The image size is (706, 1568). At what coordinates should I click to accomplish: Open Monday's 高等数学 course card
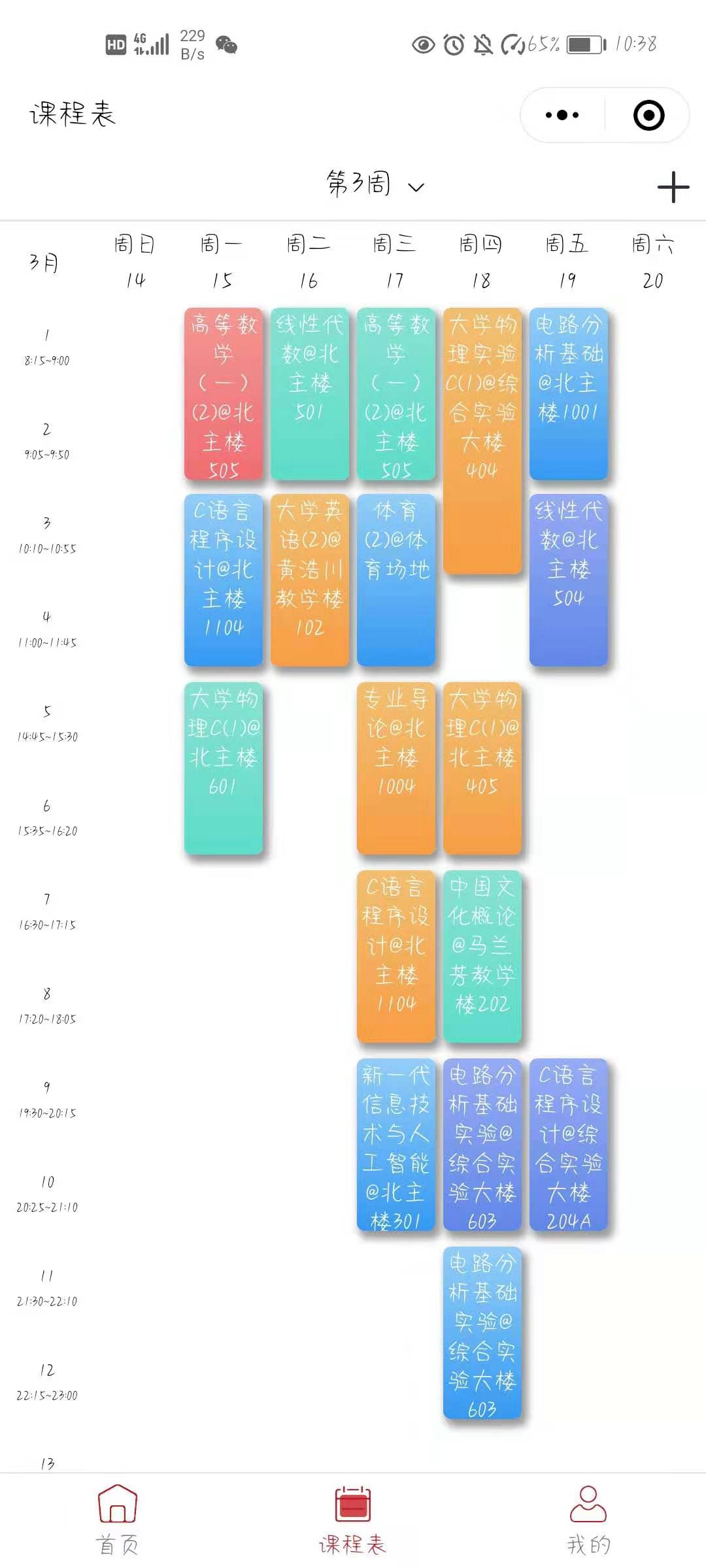pyautogui.click(x=224, y=392)
